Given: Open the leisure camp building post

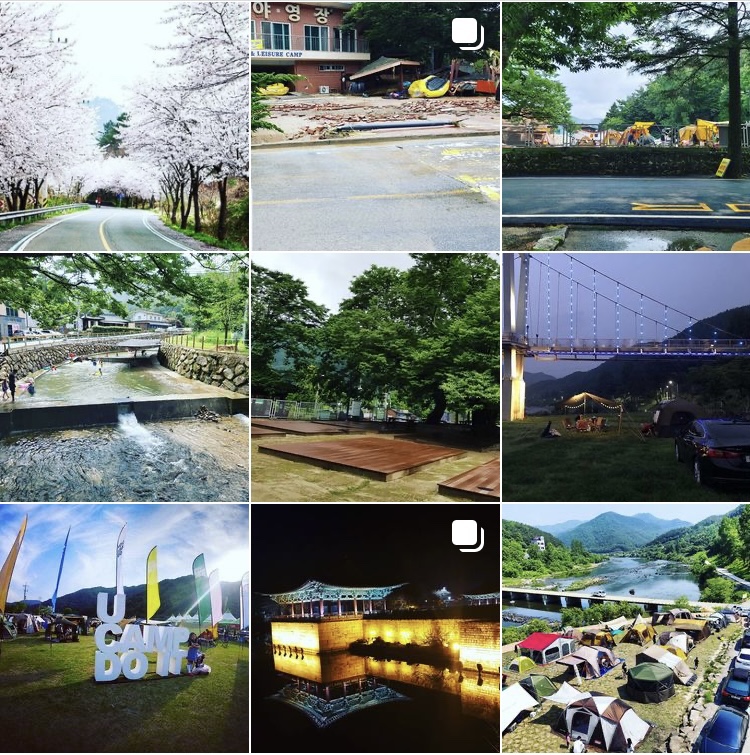Looking at the screenshot, I should tap(375, 125).
